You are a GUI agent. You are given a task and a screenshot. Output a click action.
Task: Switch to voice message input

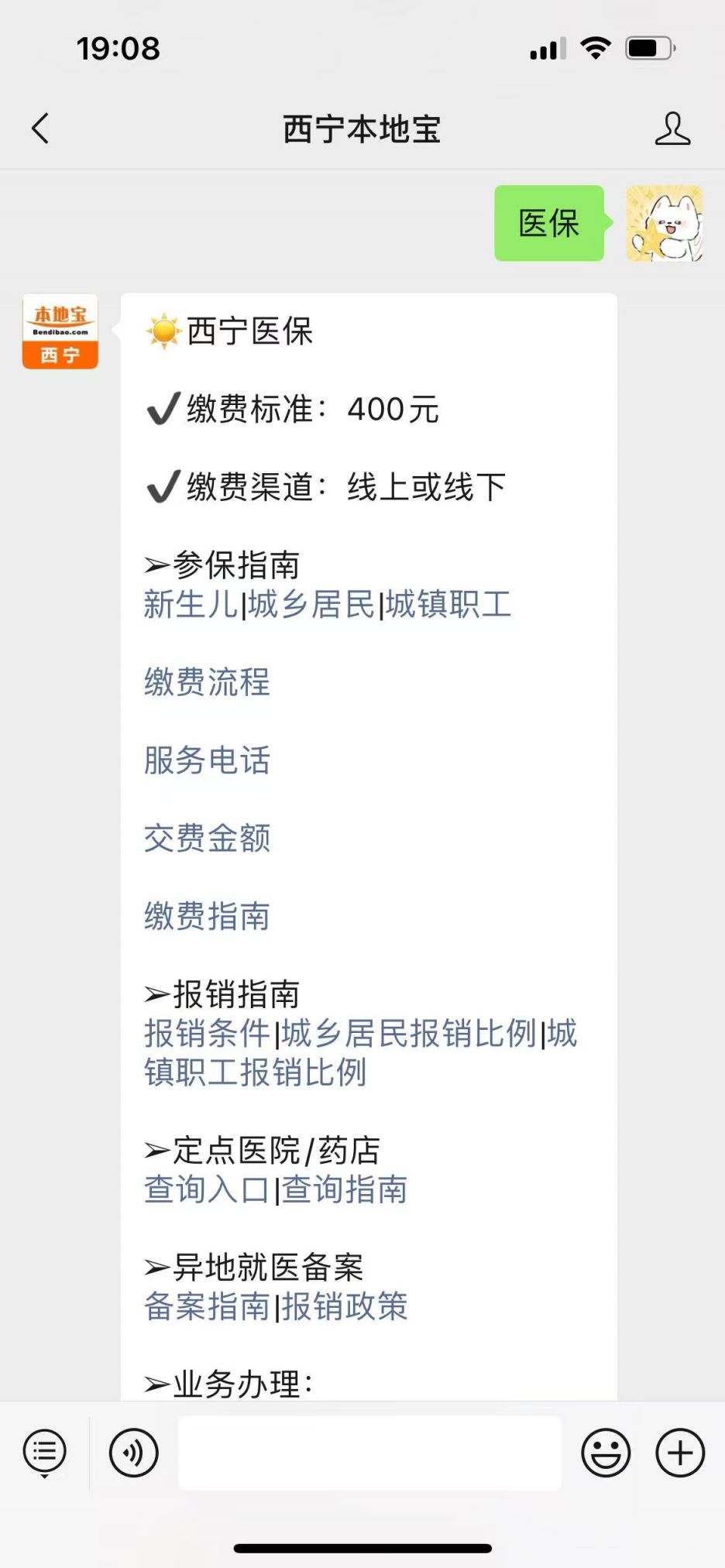click(x=134, y=1453)
